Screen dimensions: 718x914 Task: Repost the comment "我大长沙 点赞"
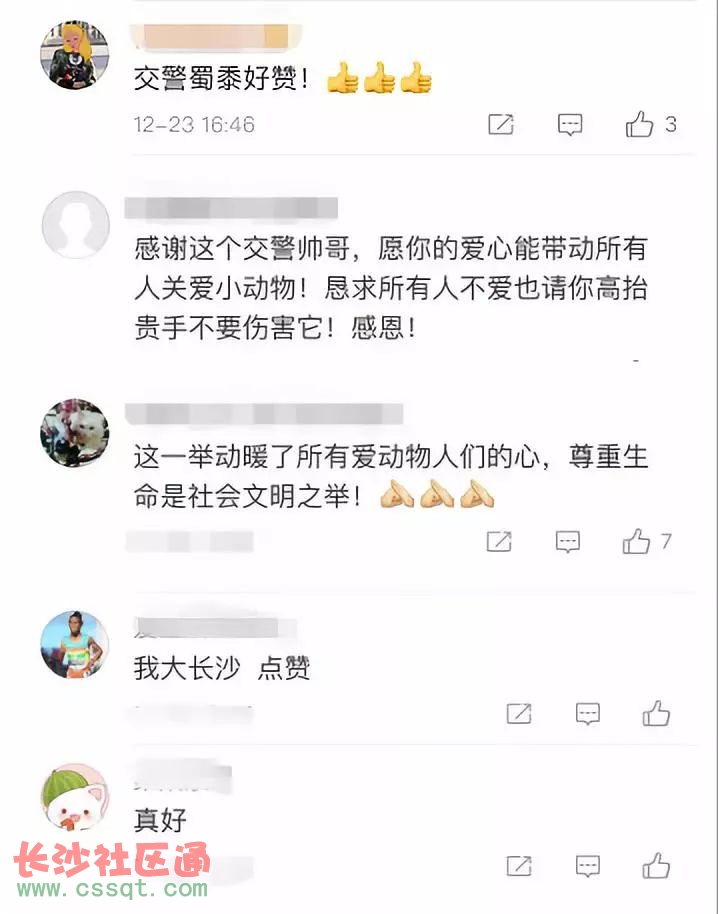(x=519, y=713)
